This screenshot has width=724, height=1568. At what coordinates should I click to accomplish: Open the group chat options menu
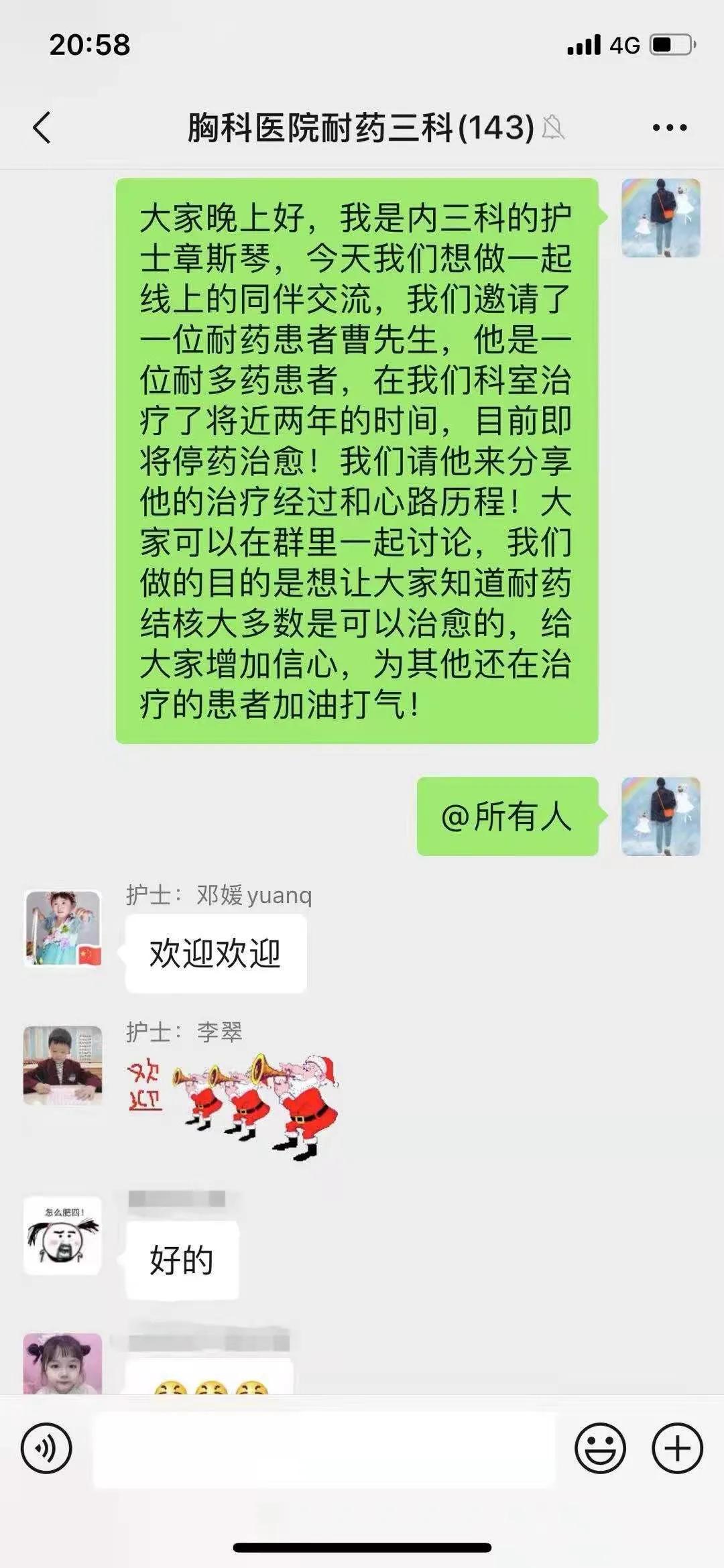[x=669, y=127]
